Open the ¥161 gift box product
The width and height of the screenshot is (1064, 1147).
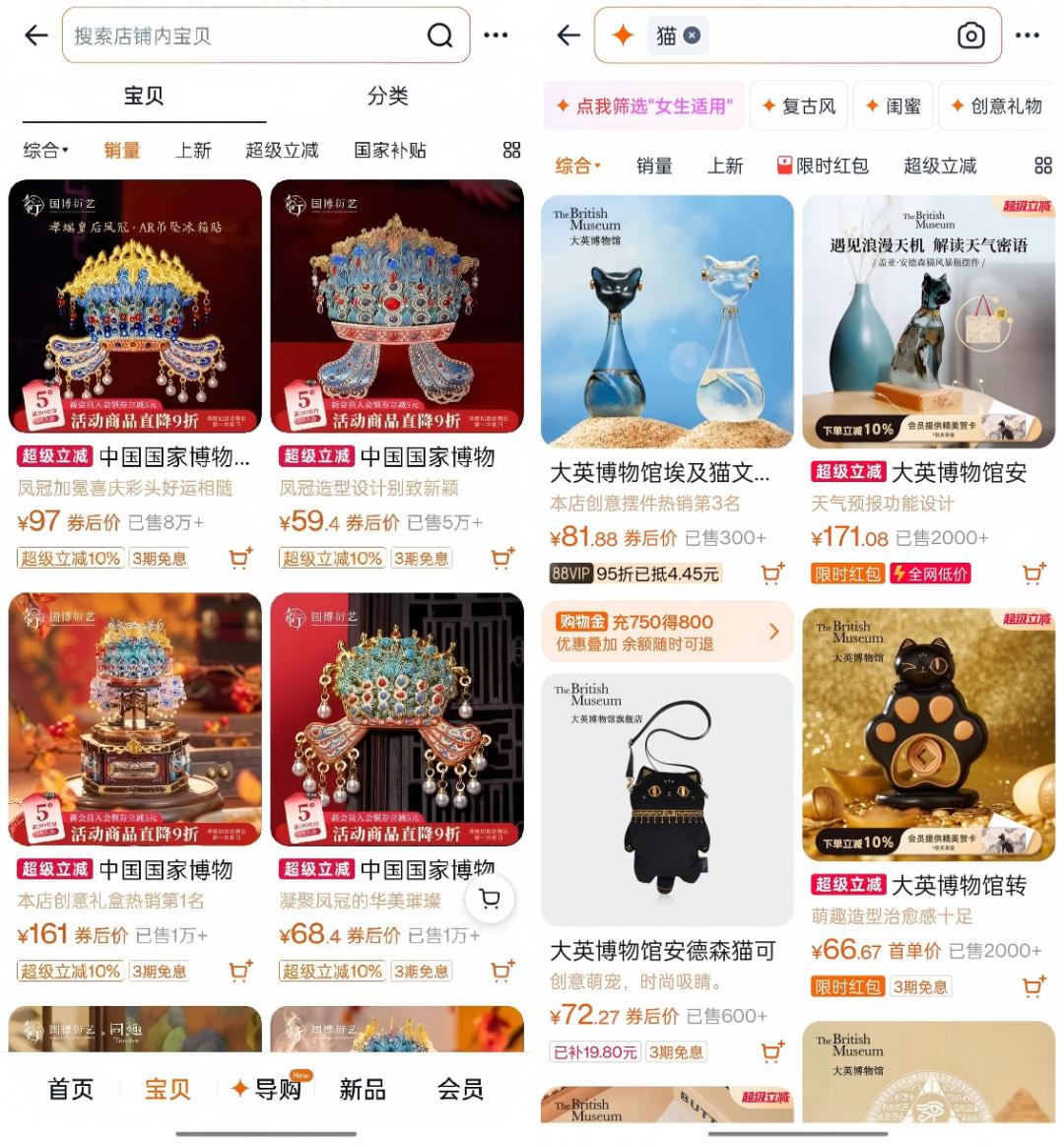(x=135, y=719)
